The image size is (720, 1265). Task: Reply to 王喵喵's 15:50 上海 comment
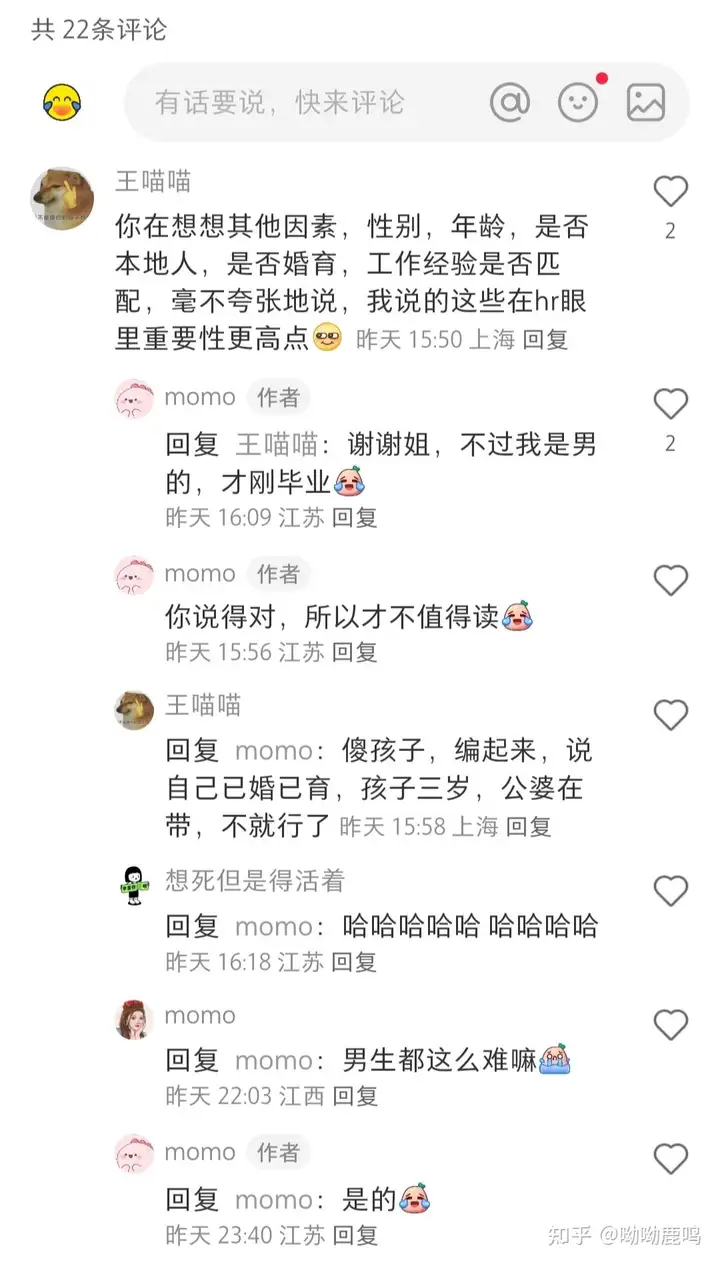[x=545, y=340]
